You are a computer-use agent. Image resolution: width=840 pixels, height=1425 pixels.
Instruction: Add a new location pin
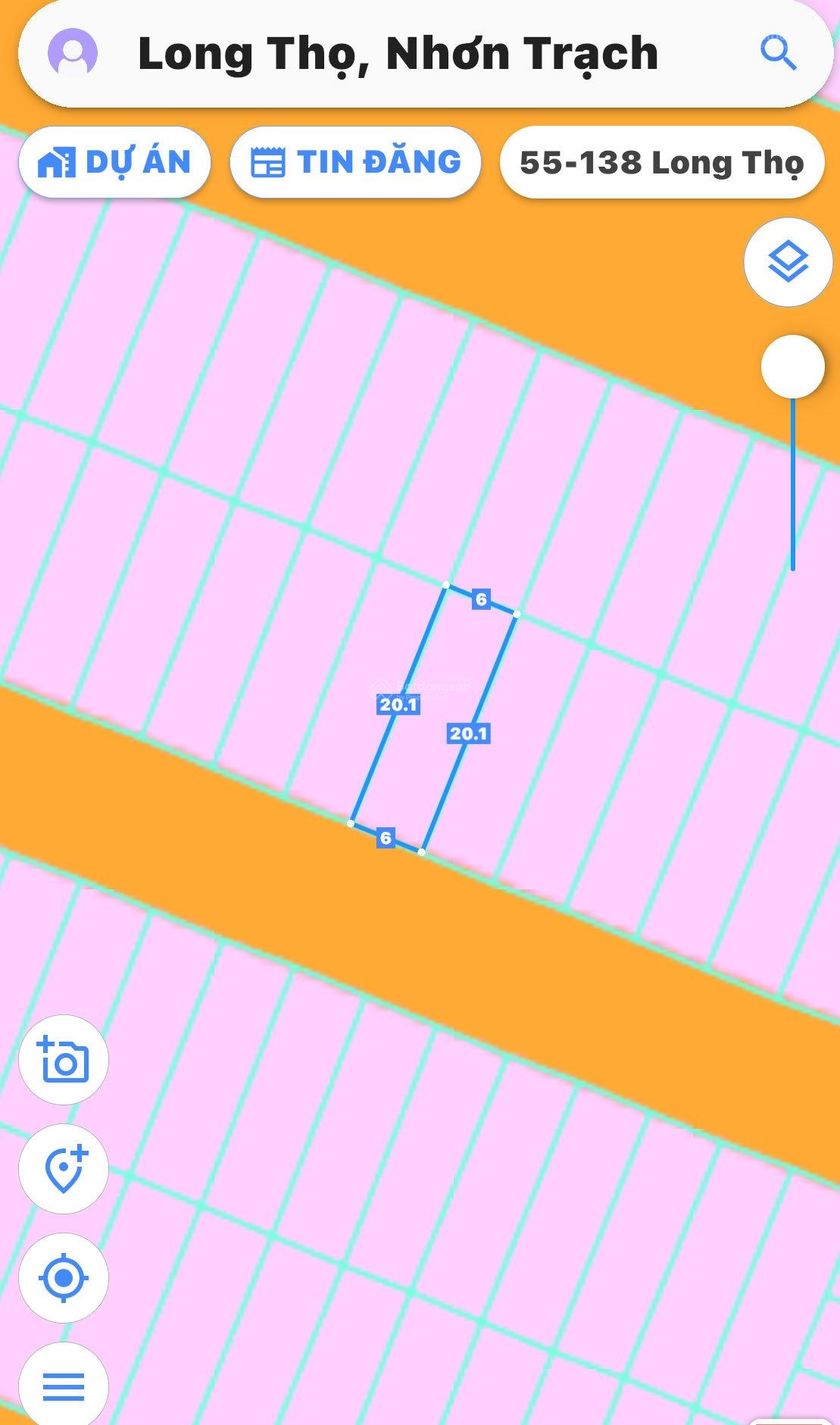pos(64,1169)
